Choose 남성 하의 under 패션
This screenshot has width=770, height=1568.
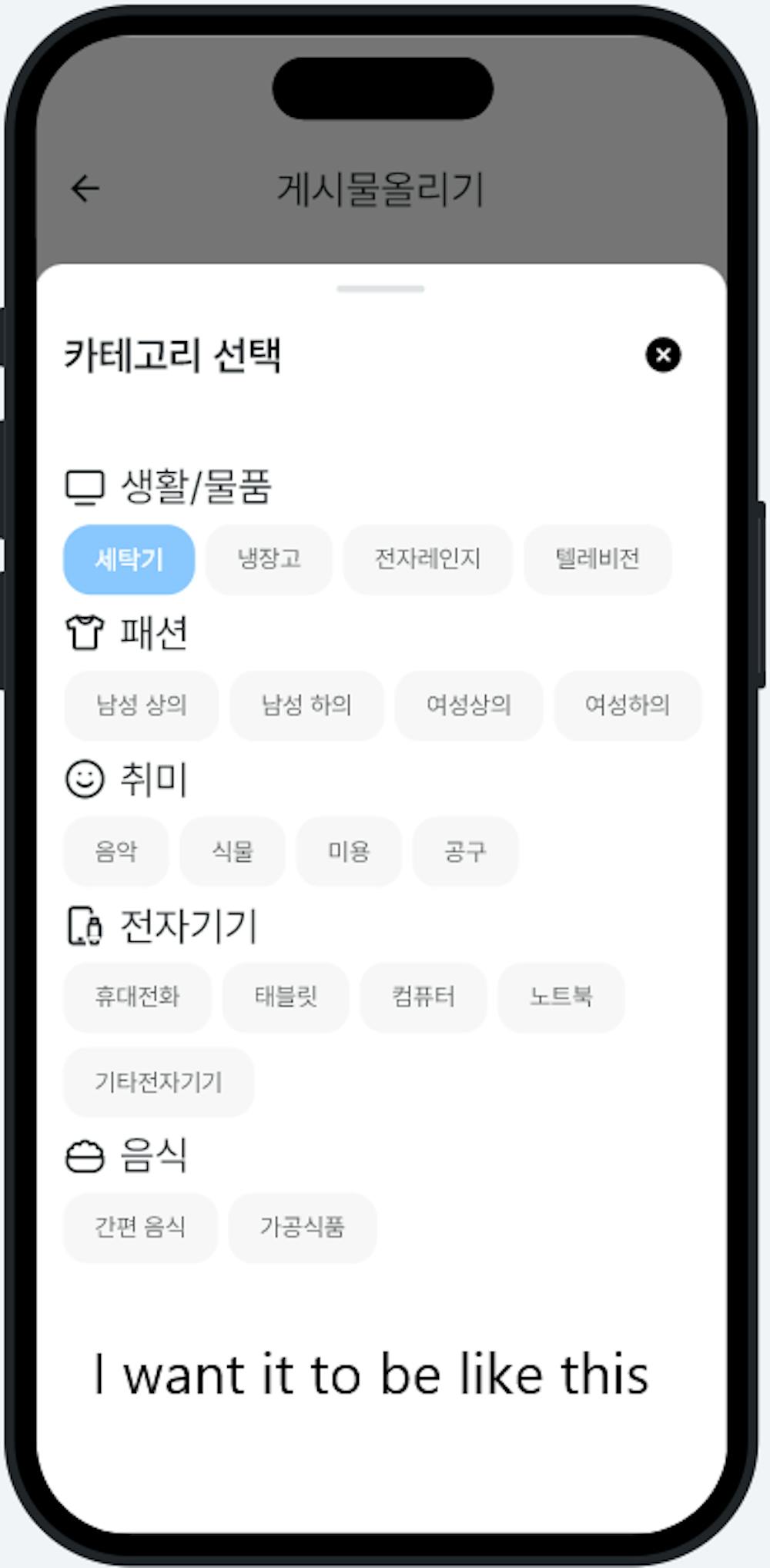point(306,705)
